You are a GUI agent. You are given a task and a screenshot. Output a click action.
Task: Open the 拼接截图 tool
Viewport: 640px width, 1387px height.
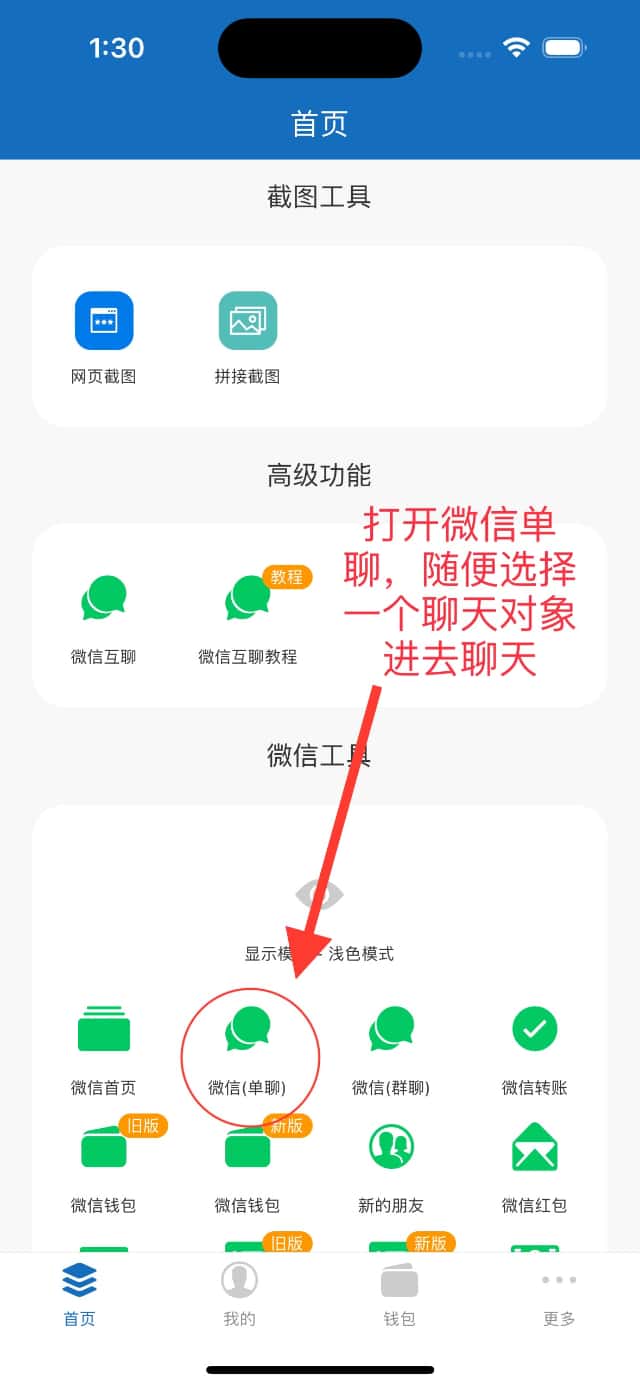point(248,322)
